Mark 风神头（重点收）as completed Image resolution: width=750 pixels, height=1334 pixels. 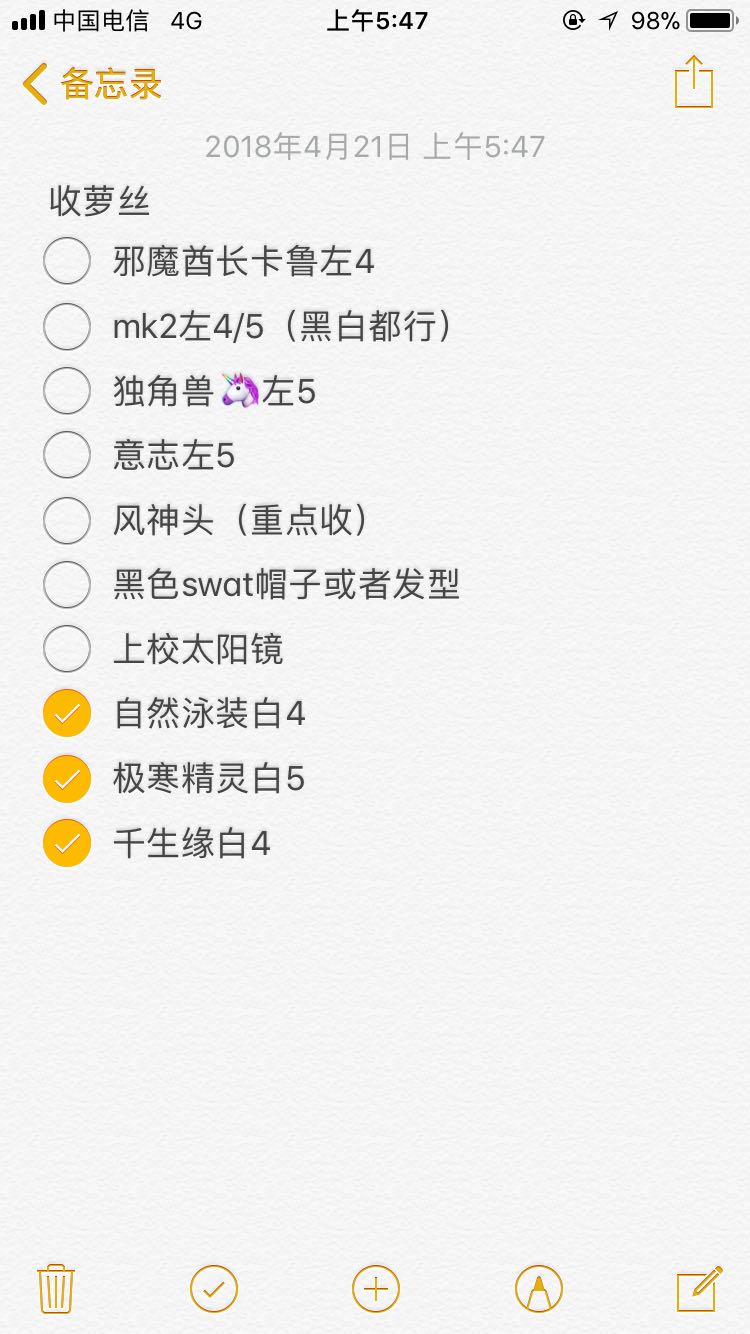click(67, 521)
